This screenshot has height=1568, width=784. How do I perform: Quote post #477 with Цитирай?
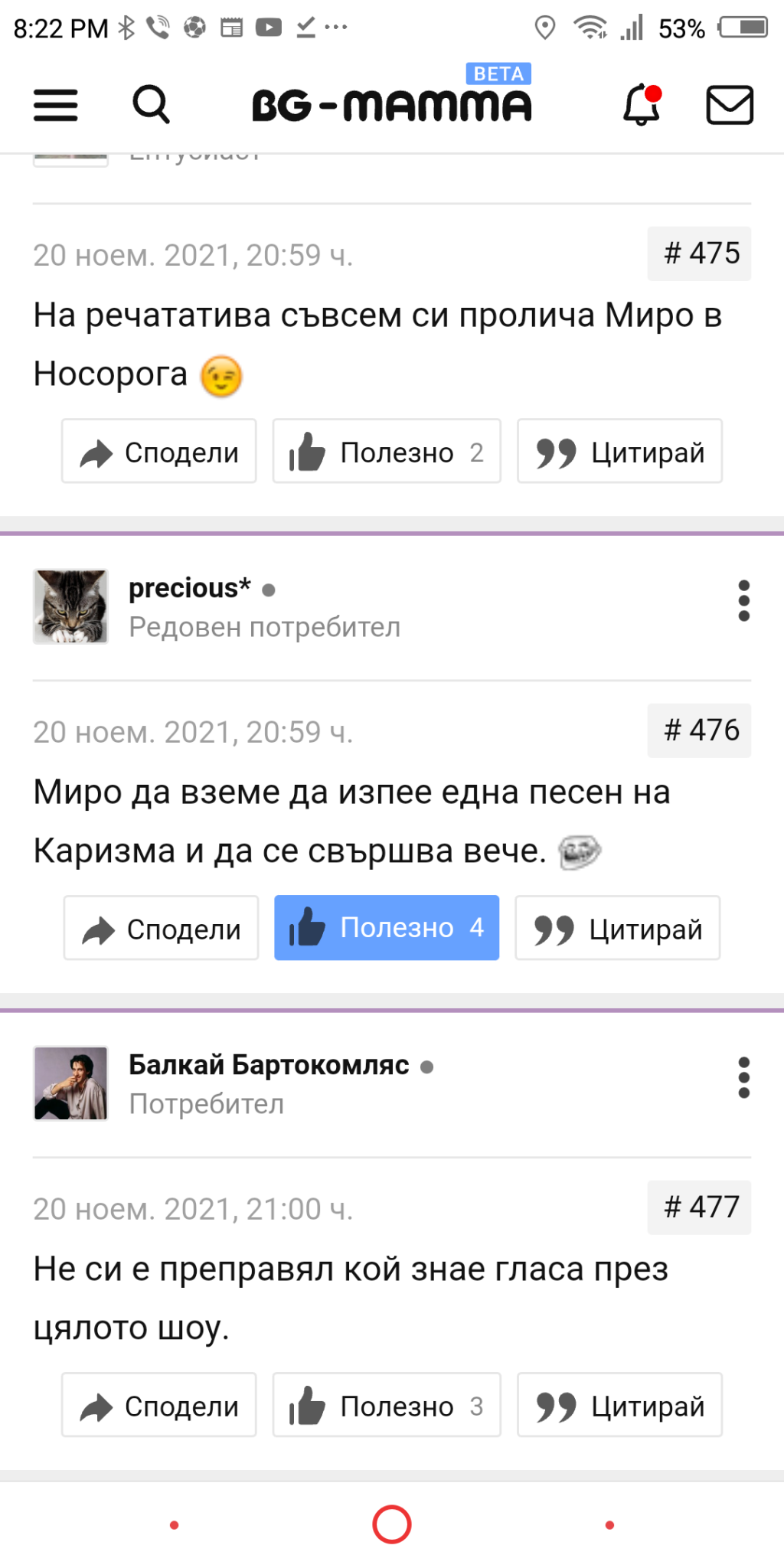[619, 1406]
